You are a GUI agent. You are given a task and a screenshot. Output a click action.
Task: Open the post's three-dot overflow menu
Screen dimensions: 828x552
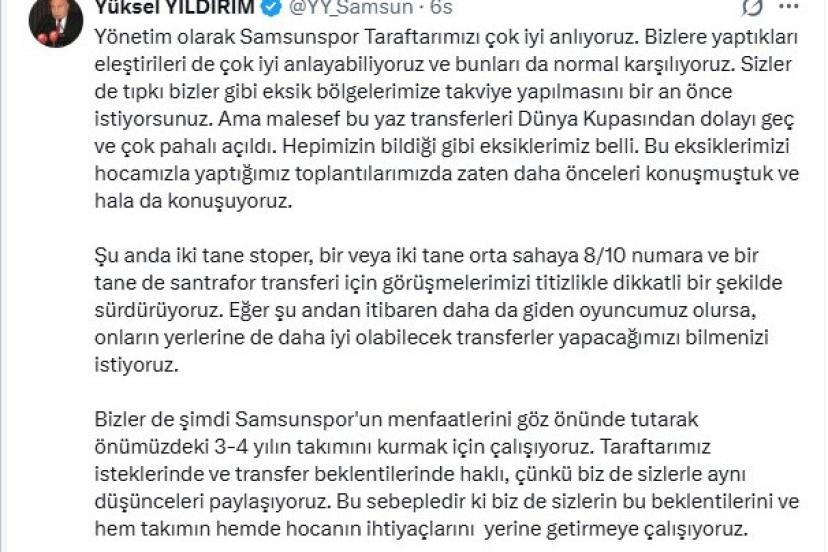pos(789,7)
